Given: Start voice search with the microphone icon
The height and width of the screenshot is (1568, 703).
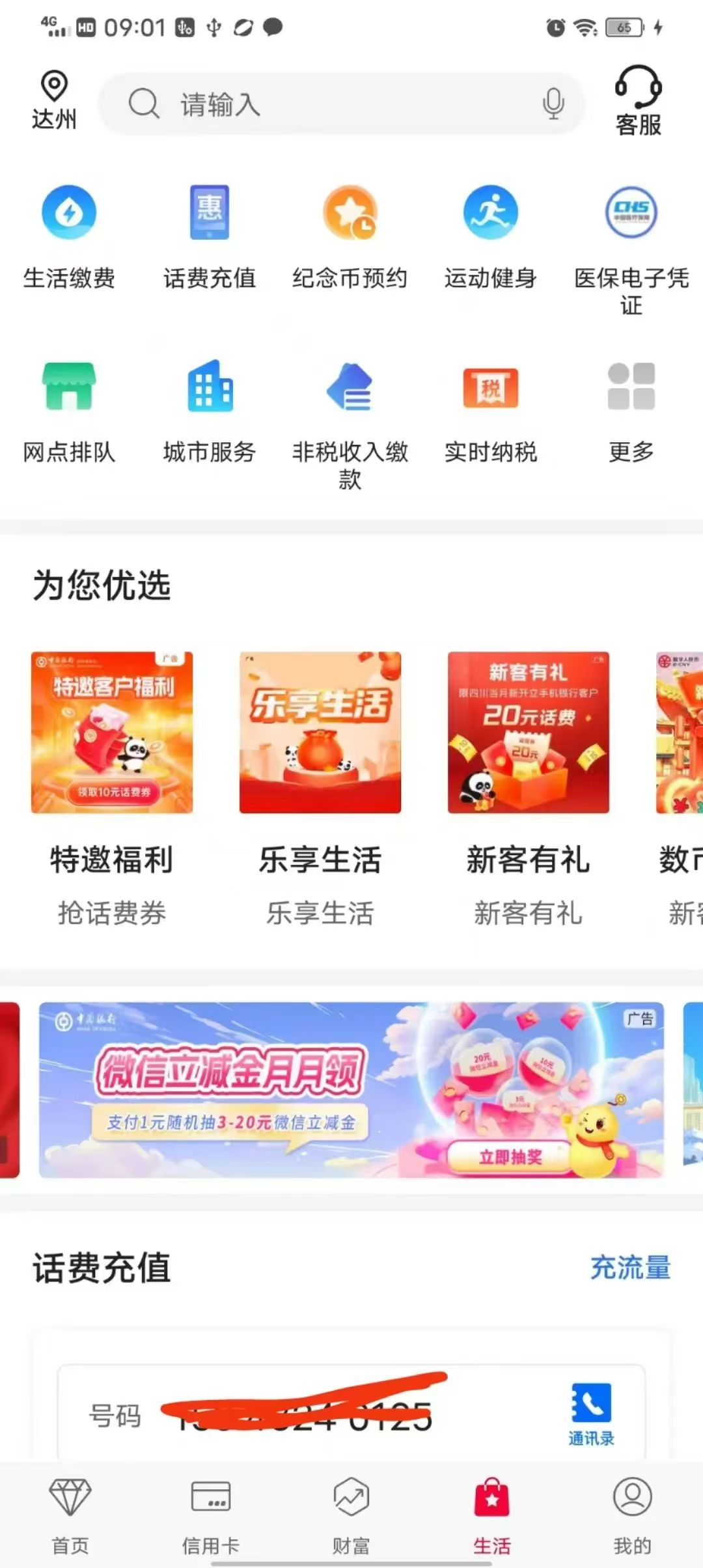Looking at the screenshot, I should [553, 104].
